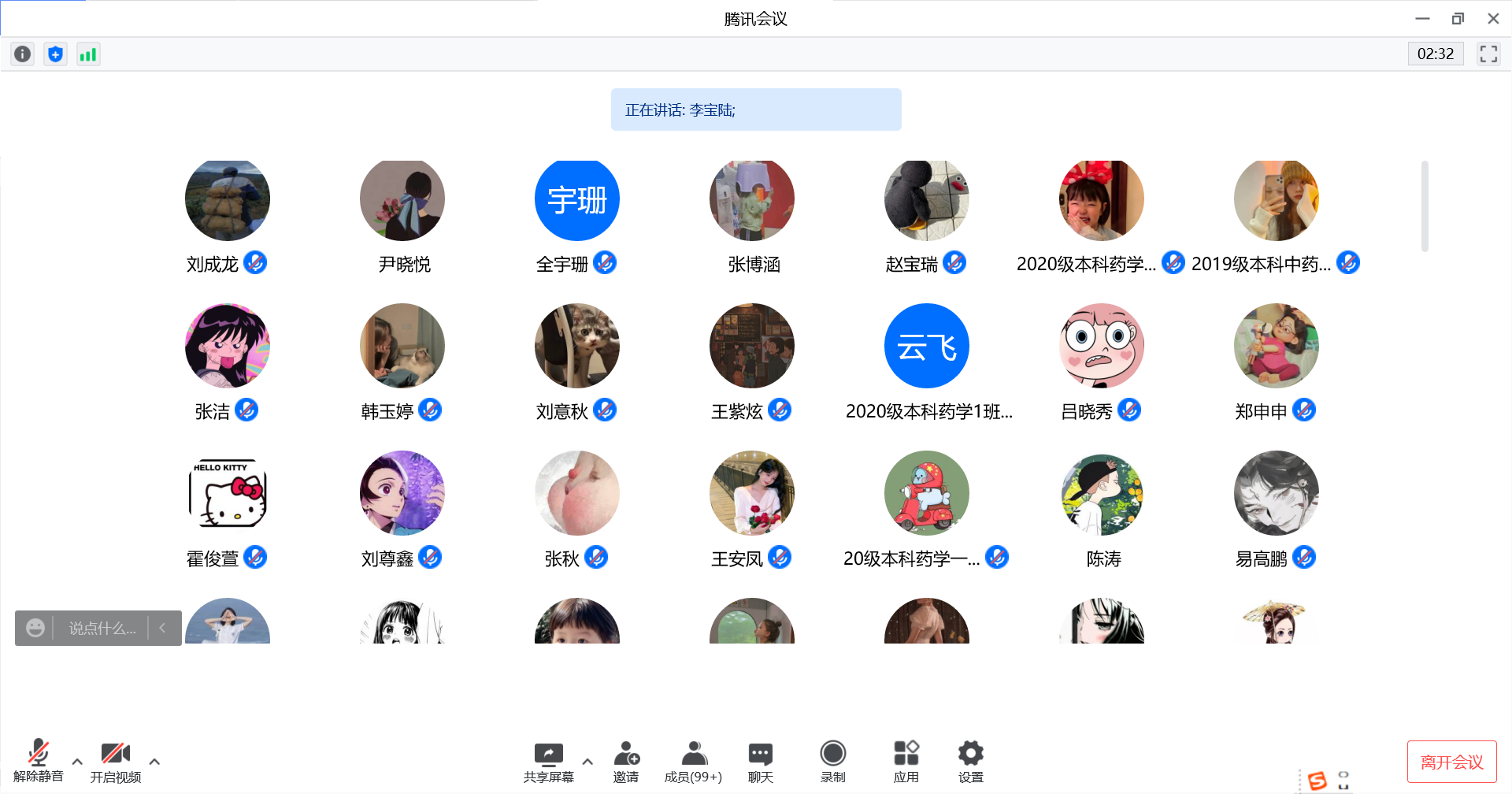Open the security shield icon
Image resolution: width=1512 pixels, height=794 pixels.
55,54
